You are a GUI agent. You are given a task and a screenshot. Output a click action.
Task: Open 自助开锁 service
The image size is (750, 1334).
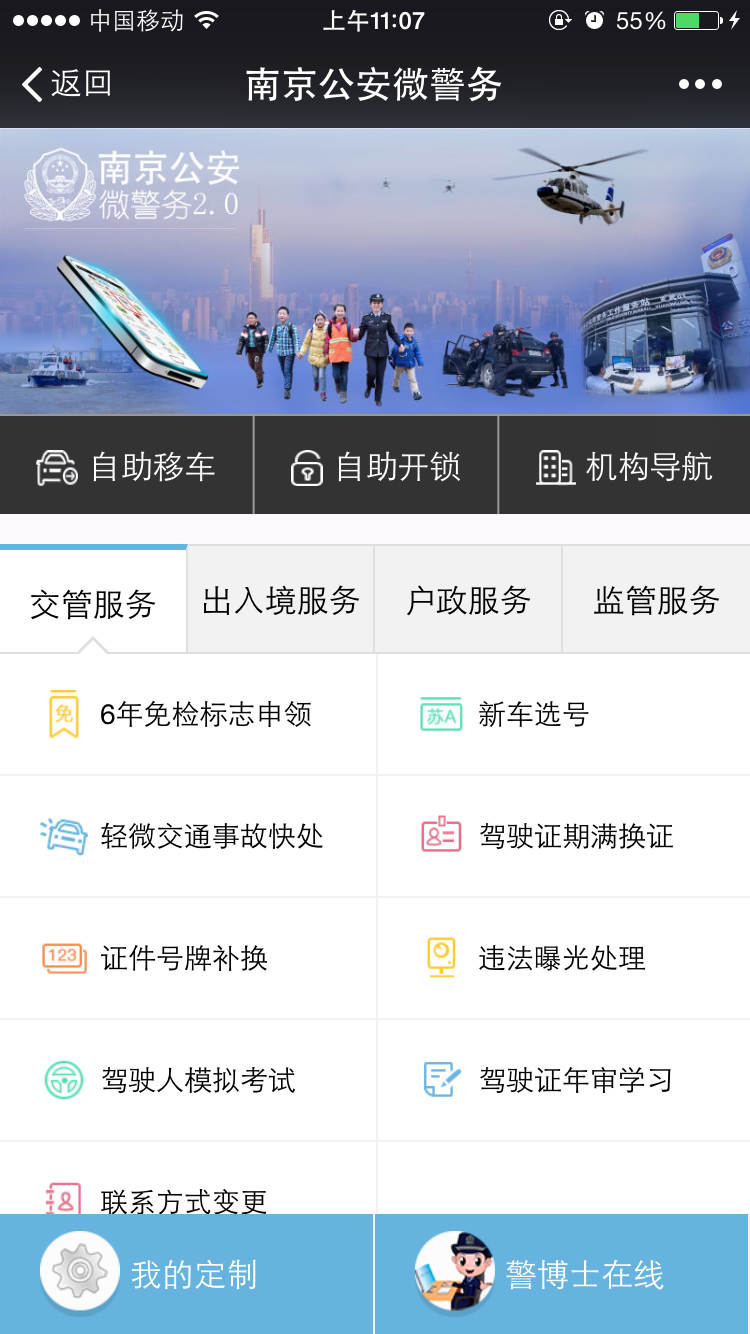click(x=376, y=467)
